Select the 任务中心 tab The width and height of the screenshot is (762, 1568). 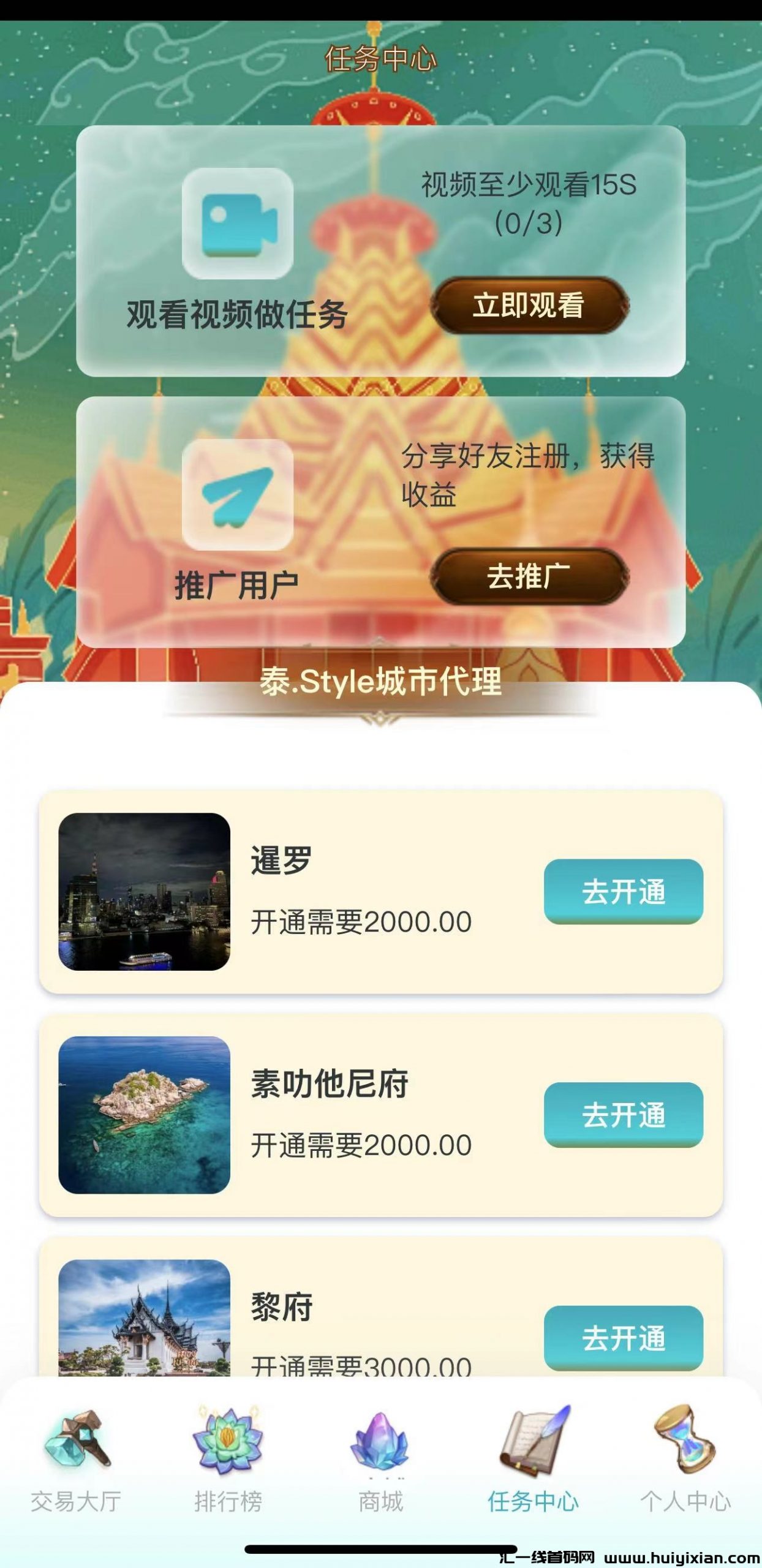click(533, 1459)
